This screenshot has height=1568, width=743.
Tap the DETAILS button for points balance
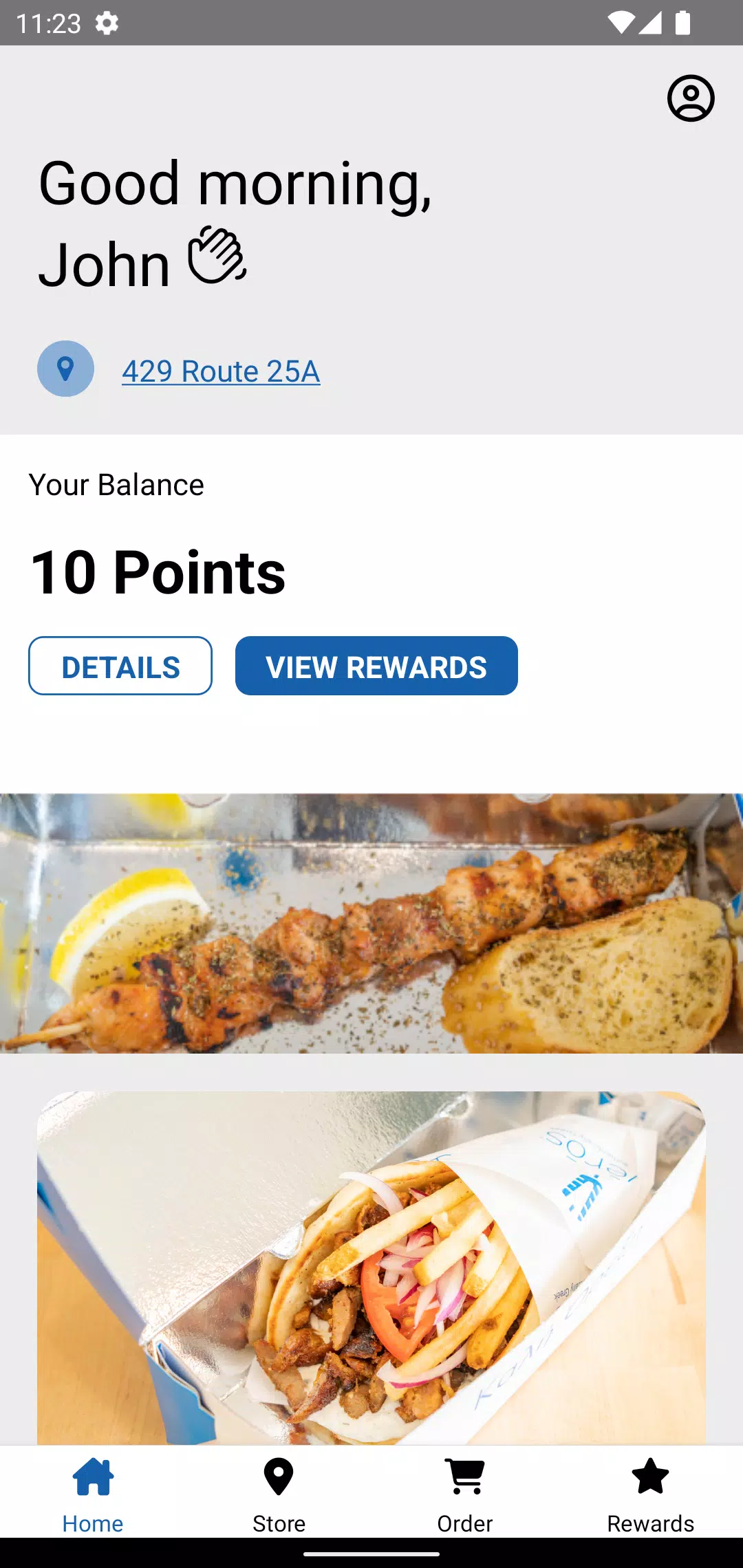(120, 666)
